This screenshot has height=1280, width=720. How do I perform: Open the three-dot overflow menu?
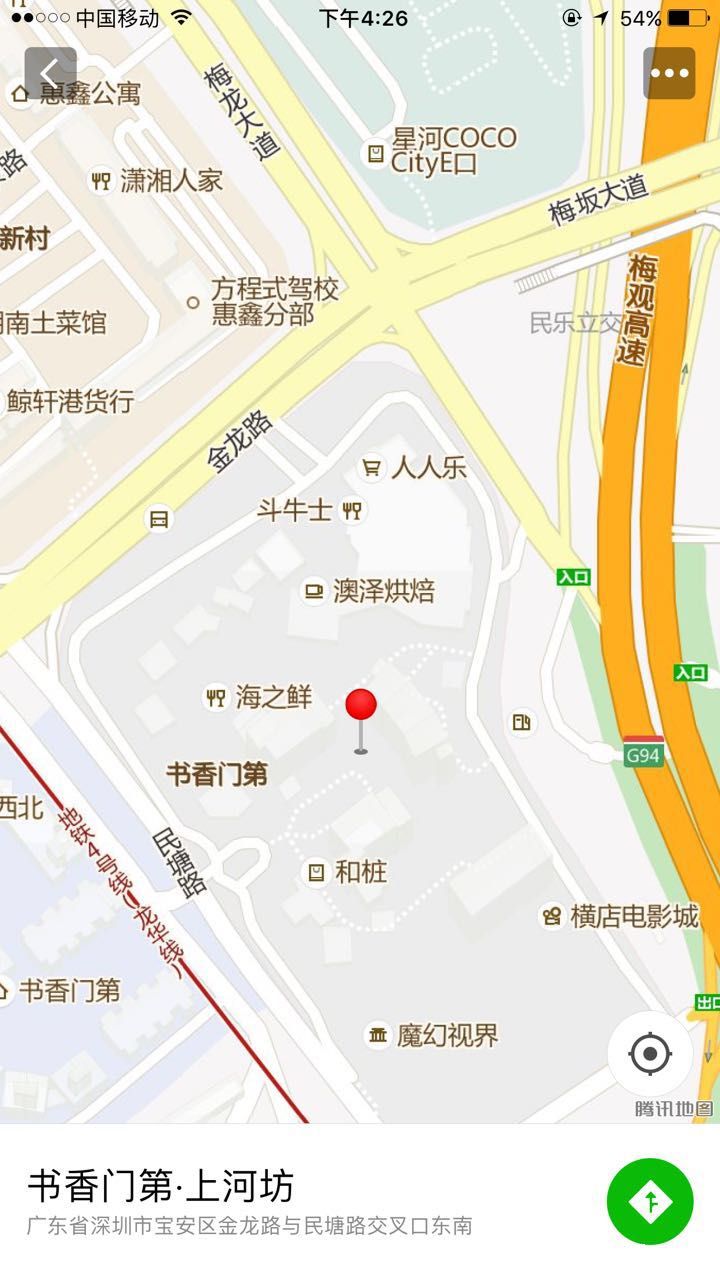coord(669,73)
